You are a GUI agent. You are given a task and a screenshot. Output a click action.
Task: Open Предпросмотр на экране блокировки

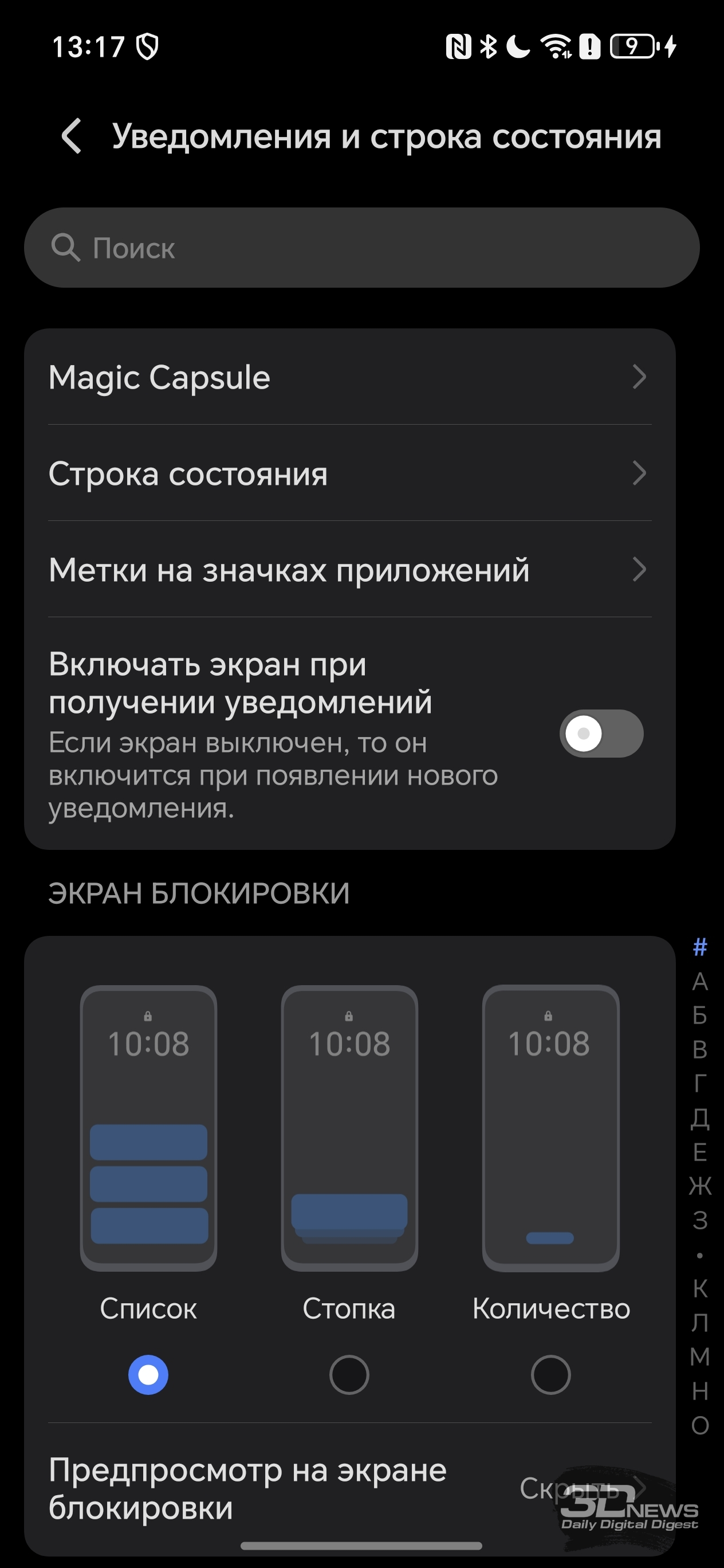(x=350, y=1488)
